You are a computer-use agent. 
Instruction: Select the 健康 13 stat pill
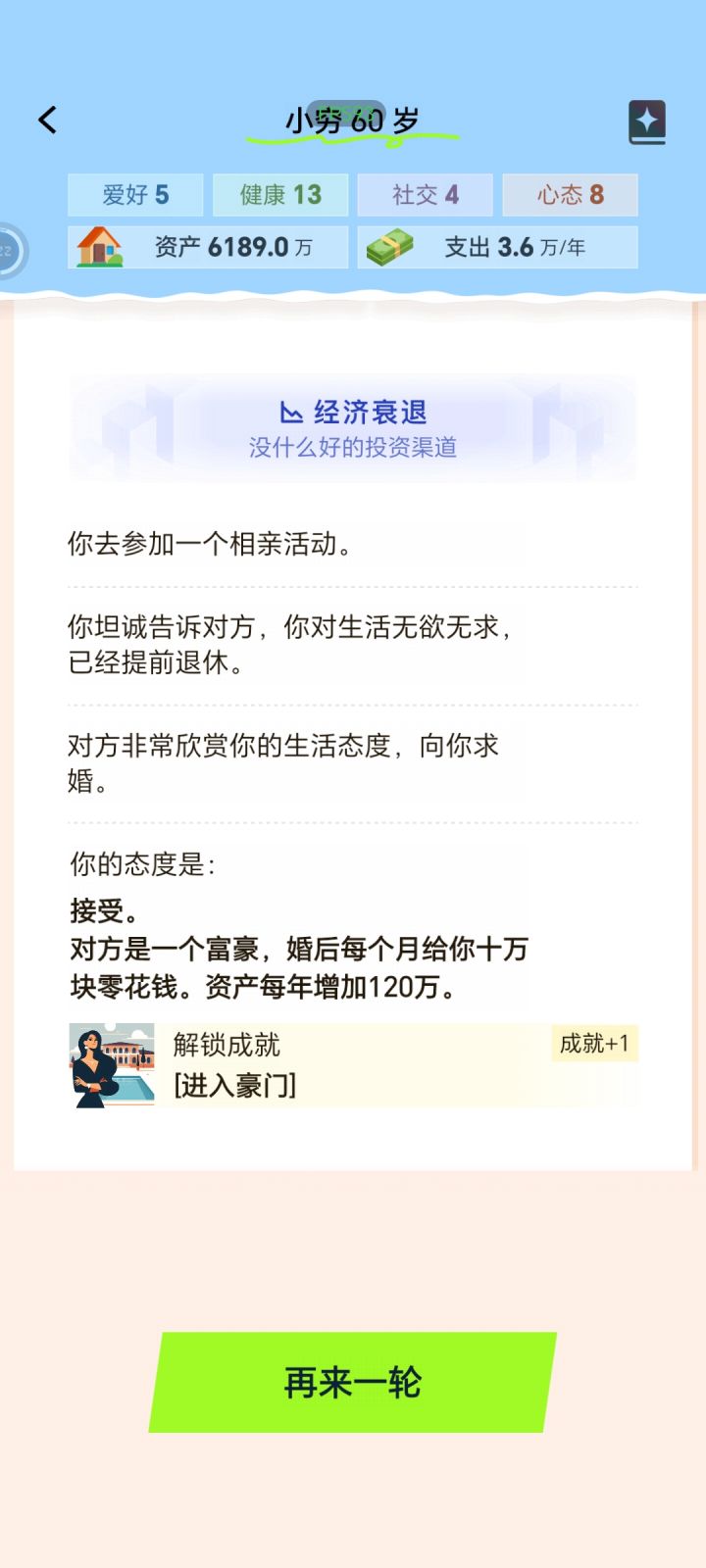pyautogui.click(x=279, y=195)
